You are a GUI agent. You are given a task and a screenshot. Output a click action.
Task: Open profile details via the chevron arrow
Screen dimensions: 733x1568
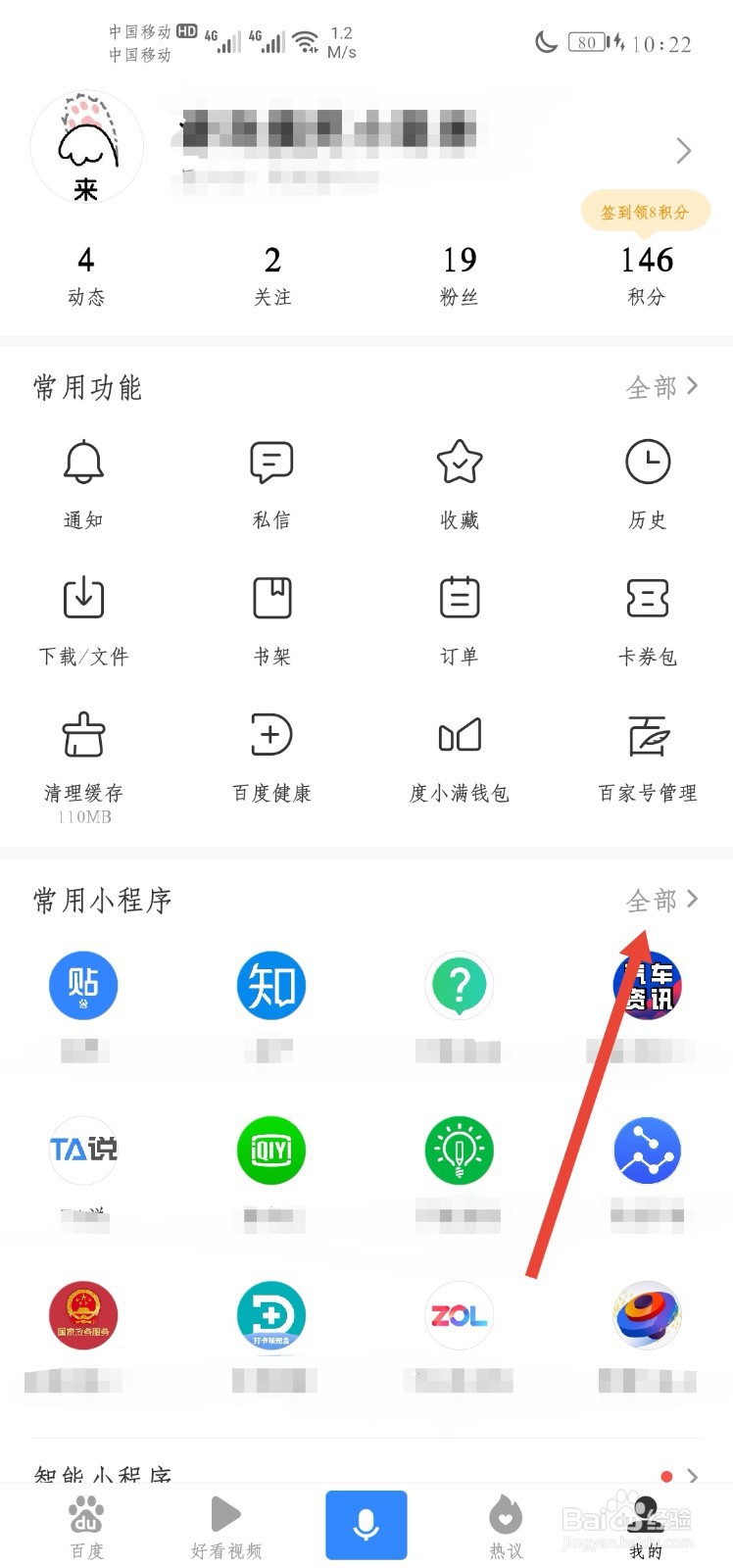point(683,150)
